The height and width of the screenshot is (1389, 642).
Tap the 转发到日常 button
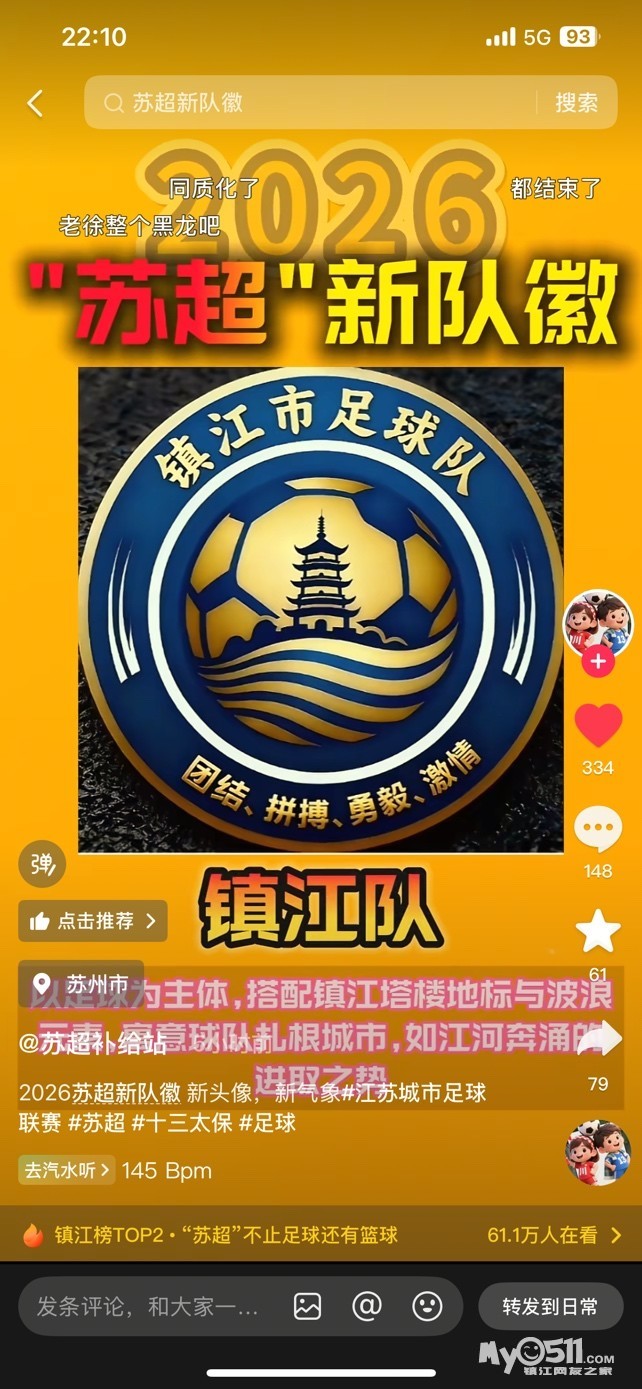pos(550,1306)
